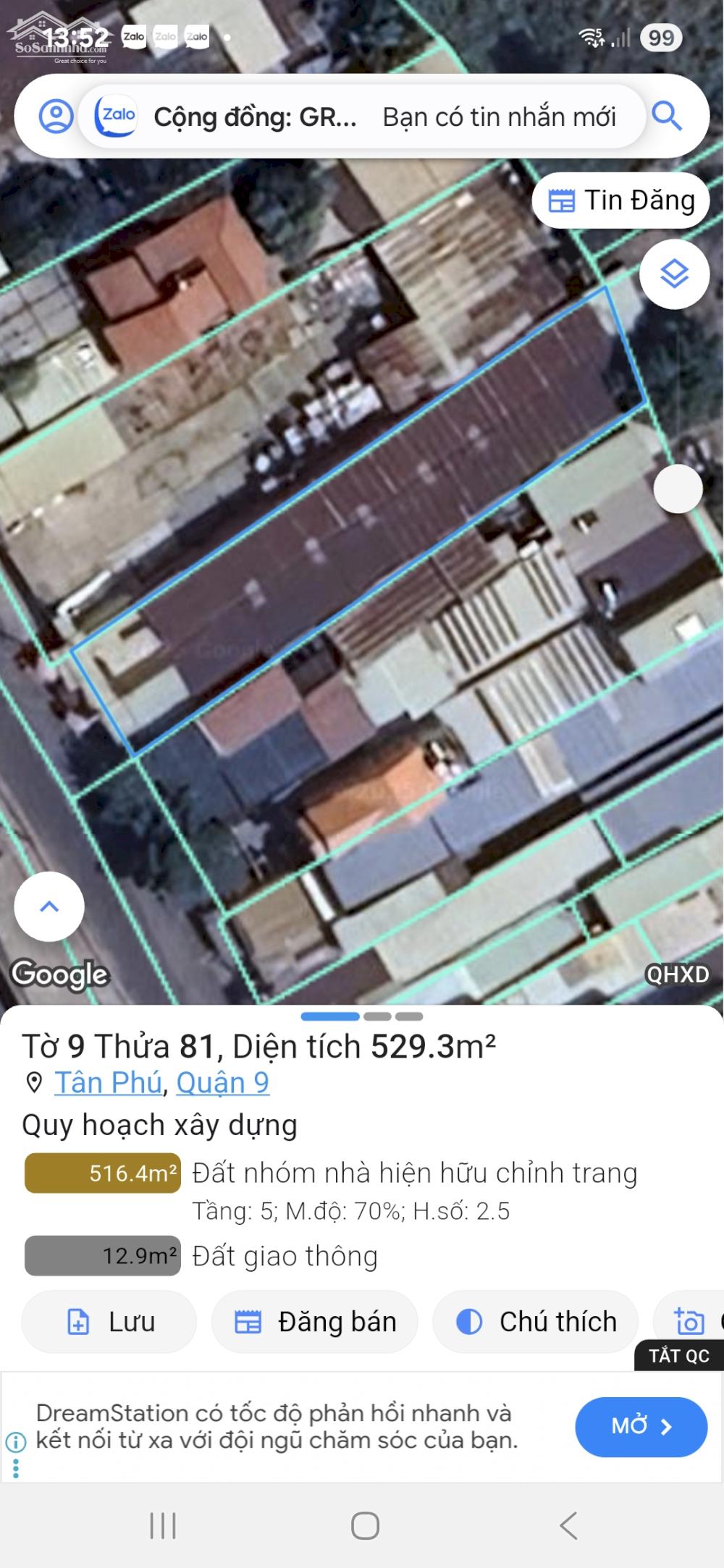Open the Tân Phú ward link
The height and width of the screenshot is (1568, 724).
click(x=108, y=1083)
